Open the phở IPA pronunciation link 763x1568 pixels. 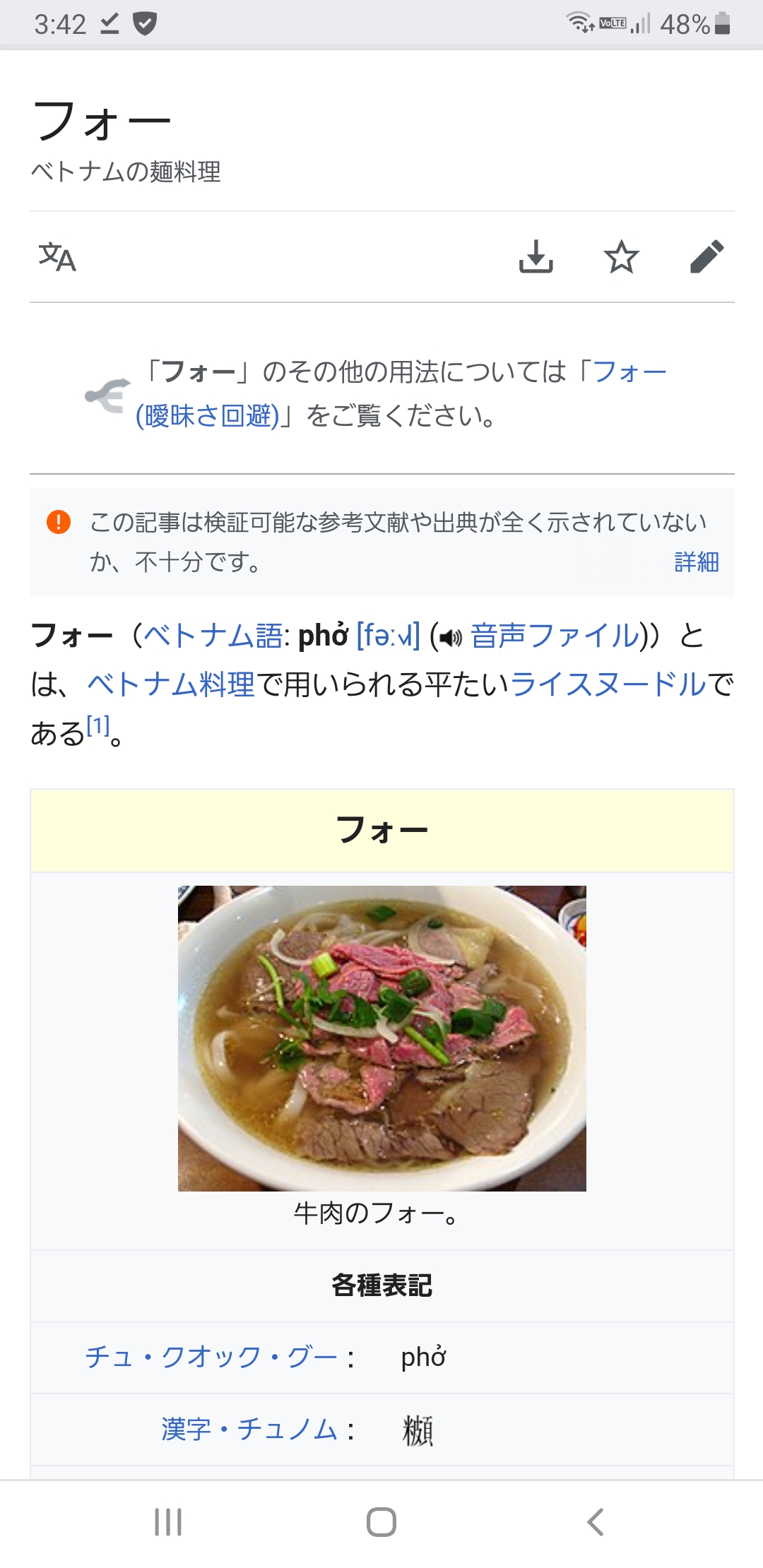(388, 636)
